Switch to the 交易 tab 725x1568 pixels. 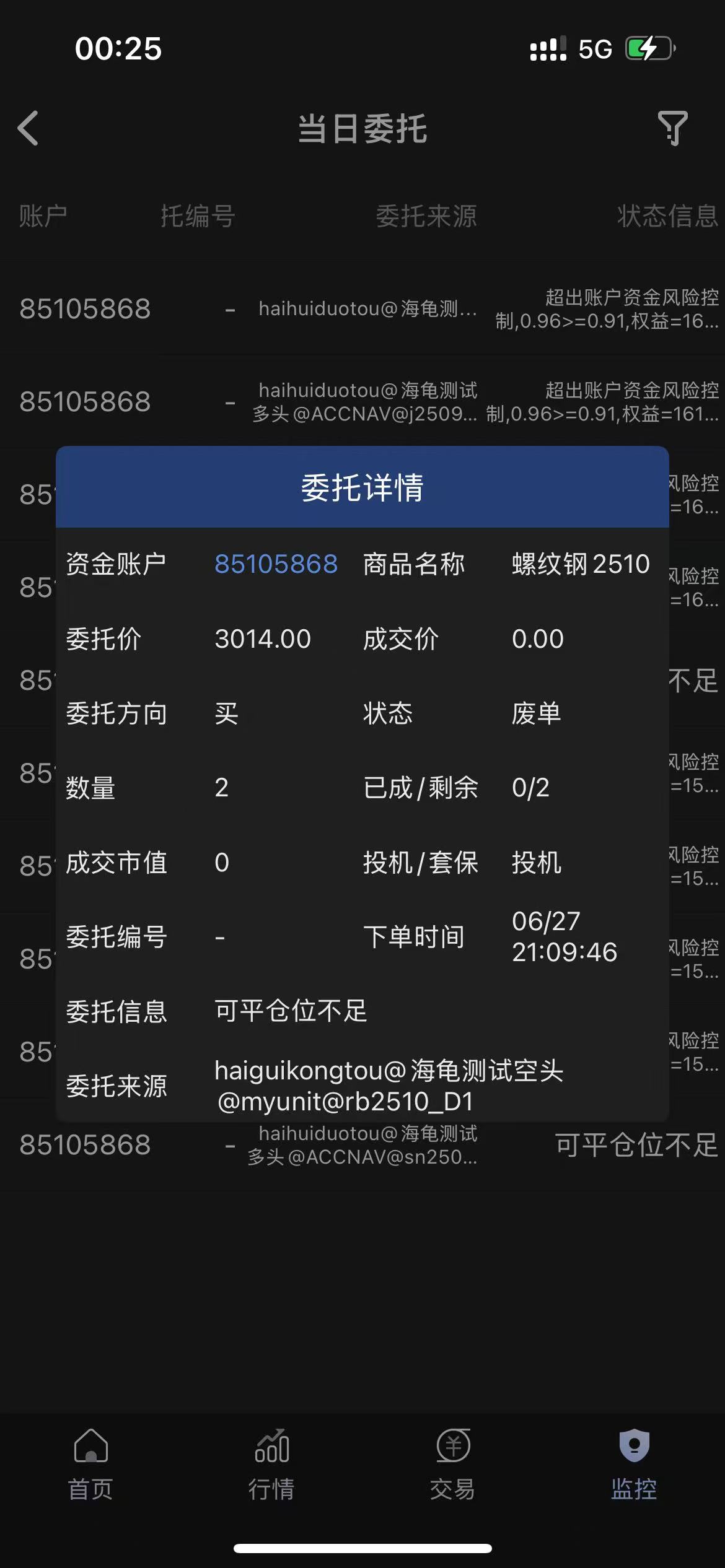coord(453,1464)
